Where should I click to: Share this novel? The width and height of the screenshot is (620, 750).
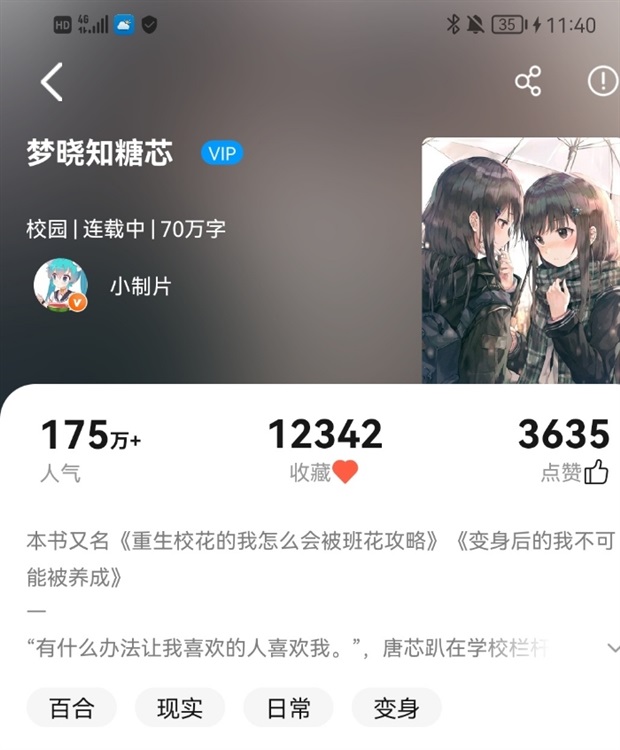click(x=528, y=82)
